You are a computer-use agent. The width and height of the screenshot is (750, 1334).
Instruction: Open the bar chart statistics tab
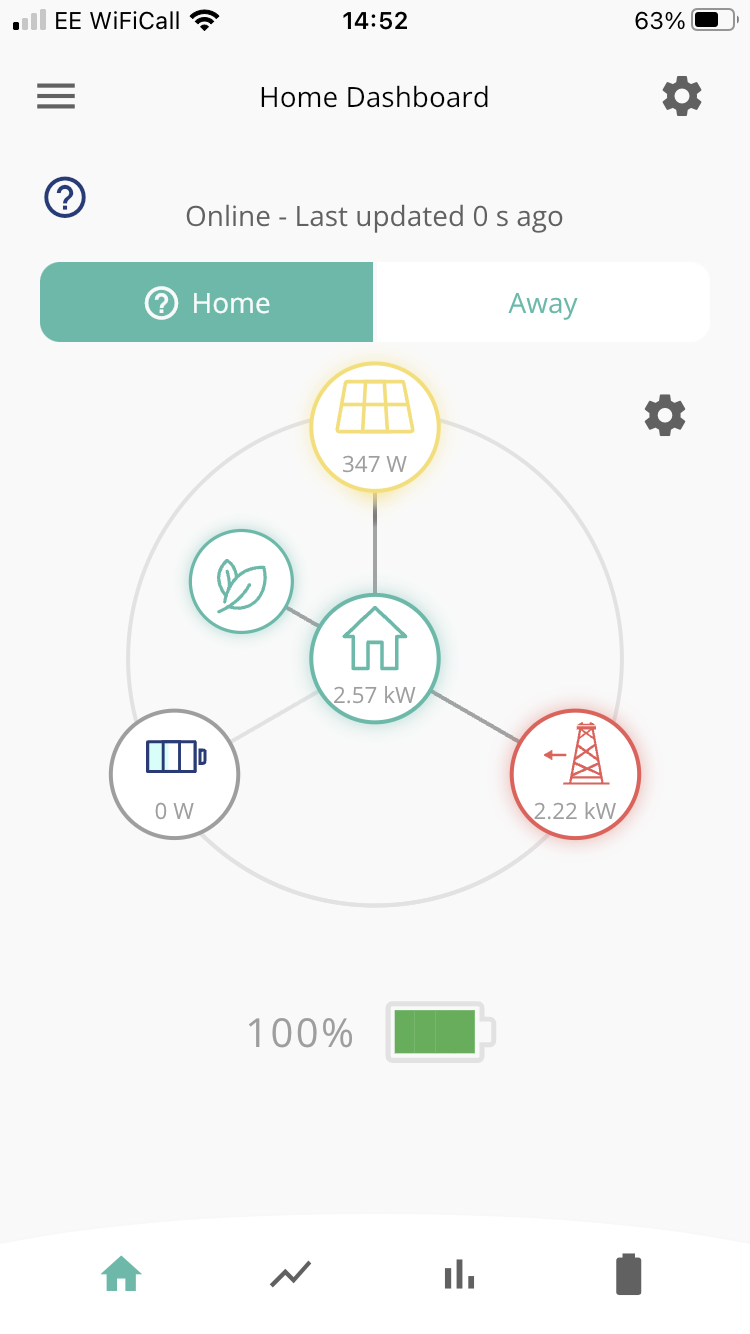[459, 1274]
